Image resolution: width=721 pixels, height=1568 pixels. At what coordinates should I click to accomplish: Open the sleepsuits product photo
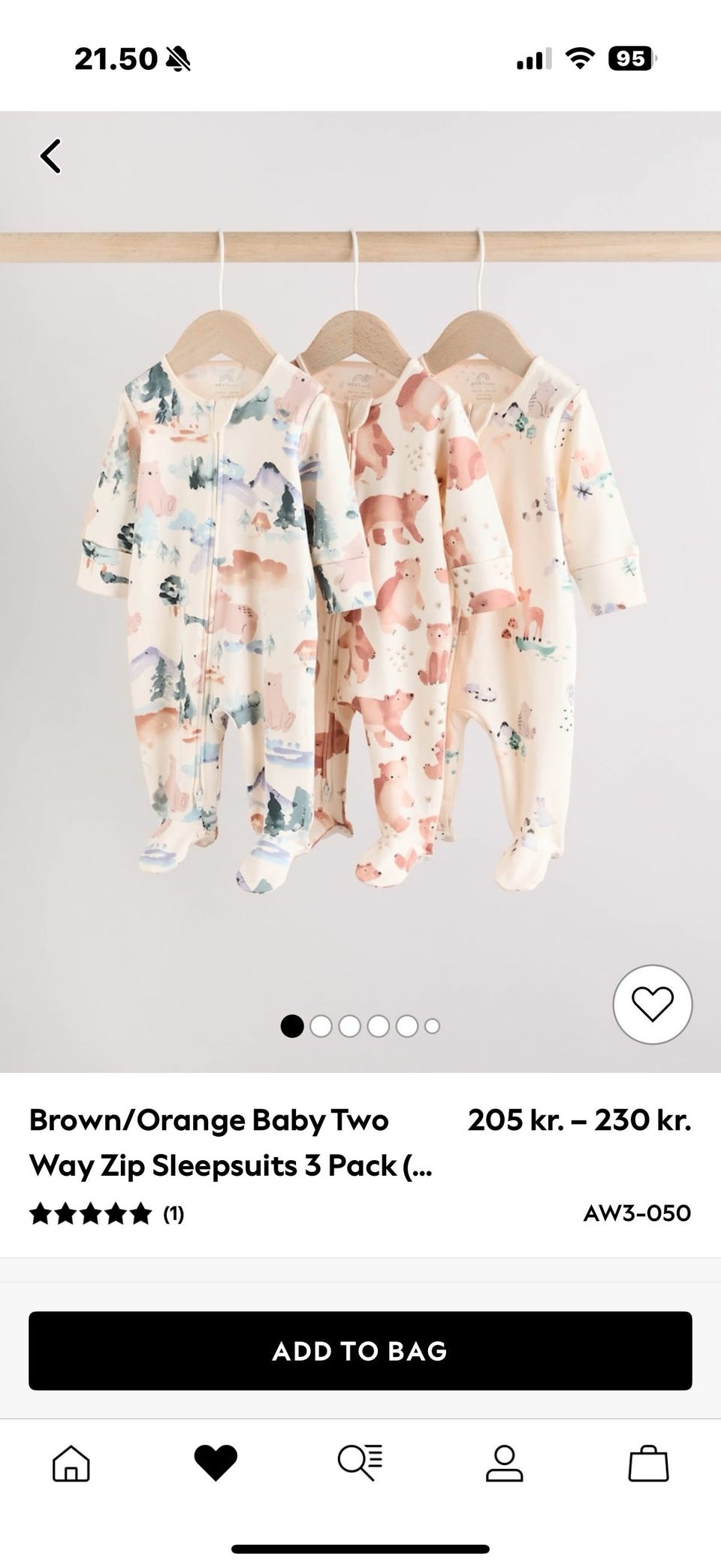pyautogui.click(x=360, y=601)
